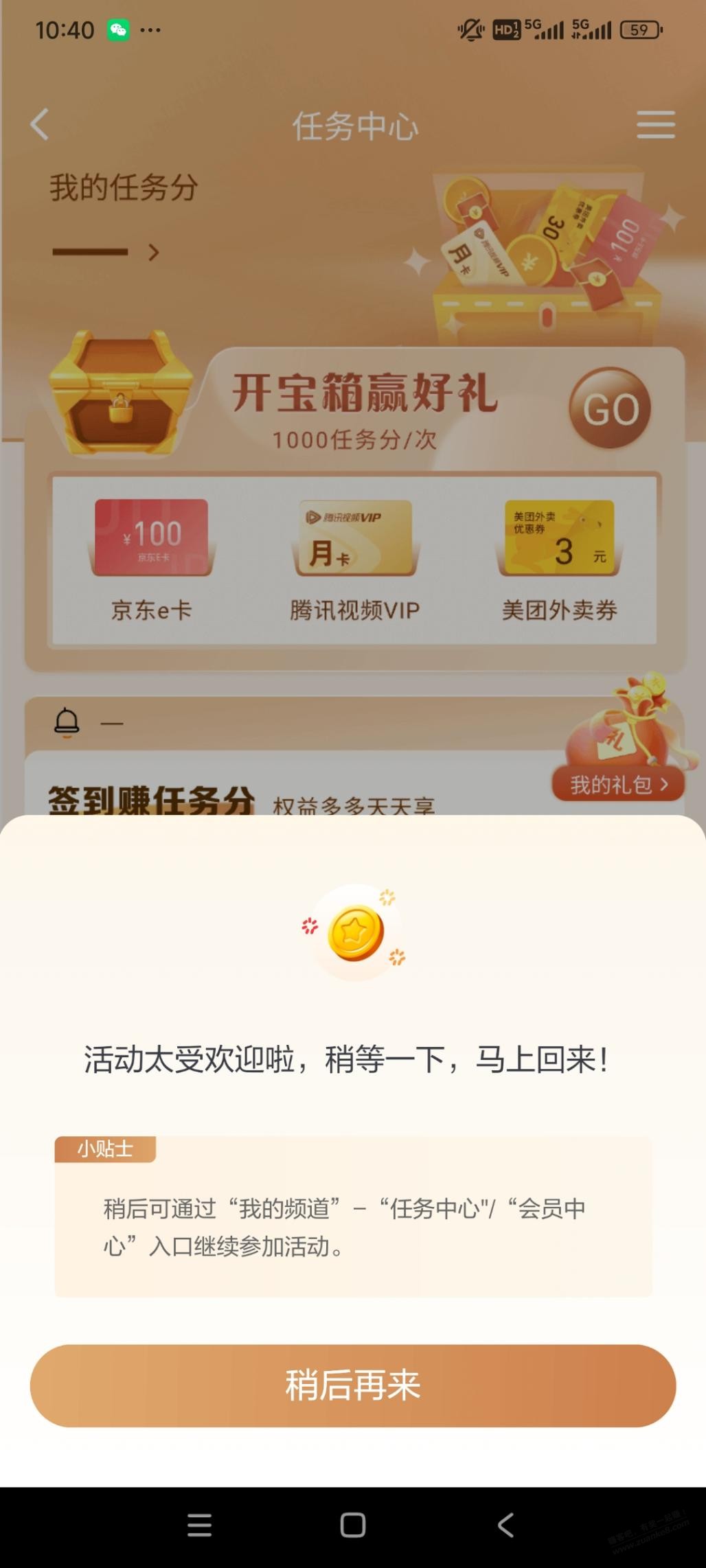The width and height of the screenshot is (706, 1568).
Task: Tap the system home button
Action: pyautogui.click(x=352, y=1525)
